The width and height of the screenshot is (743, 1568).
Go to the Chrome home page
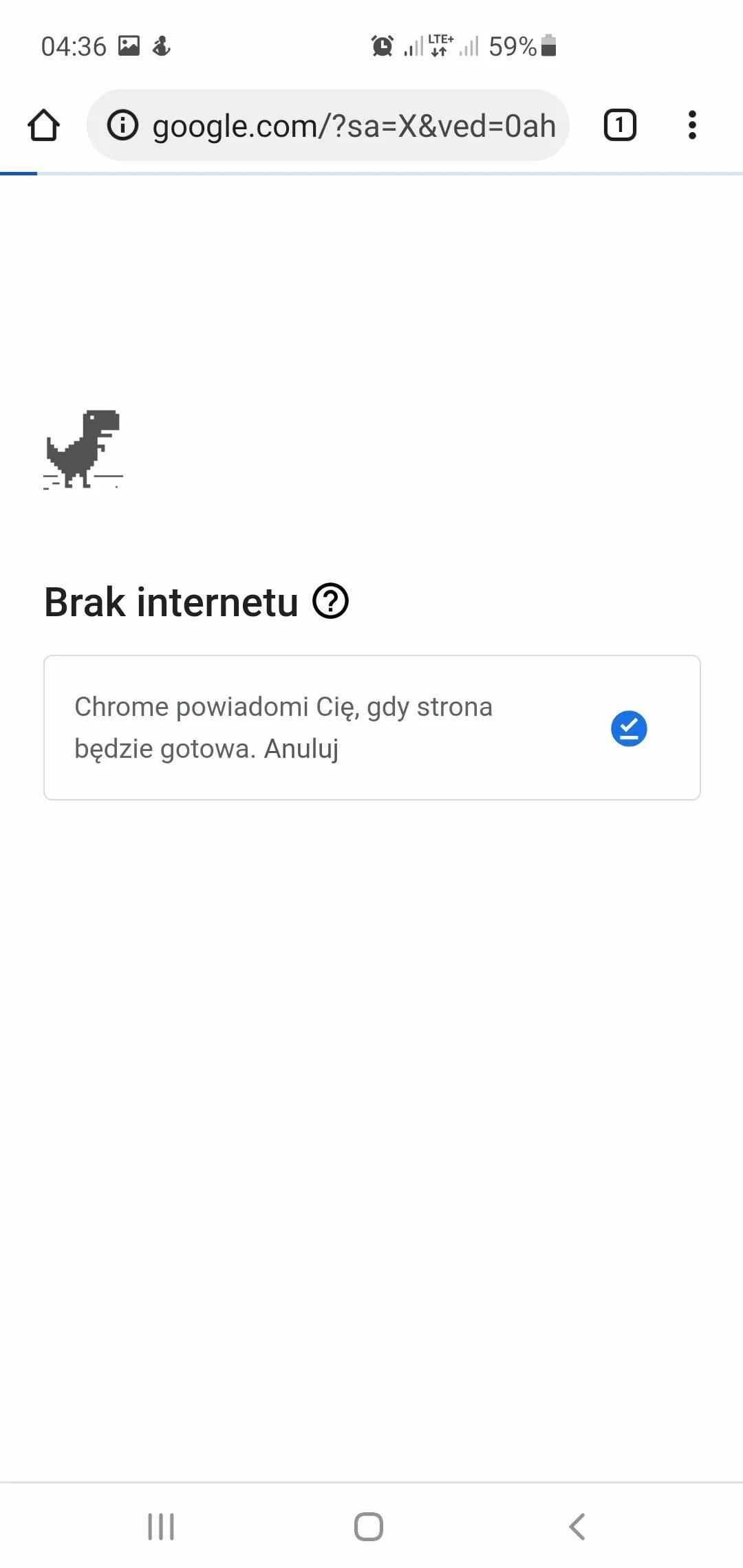pos(43,125)
